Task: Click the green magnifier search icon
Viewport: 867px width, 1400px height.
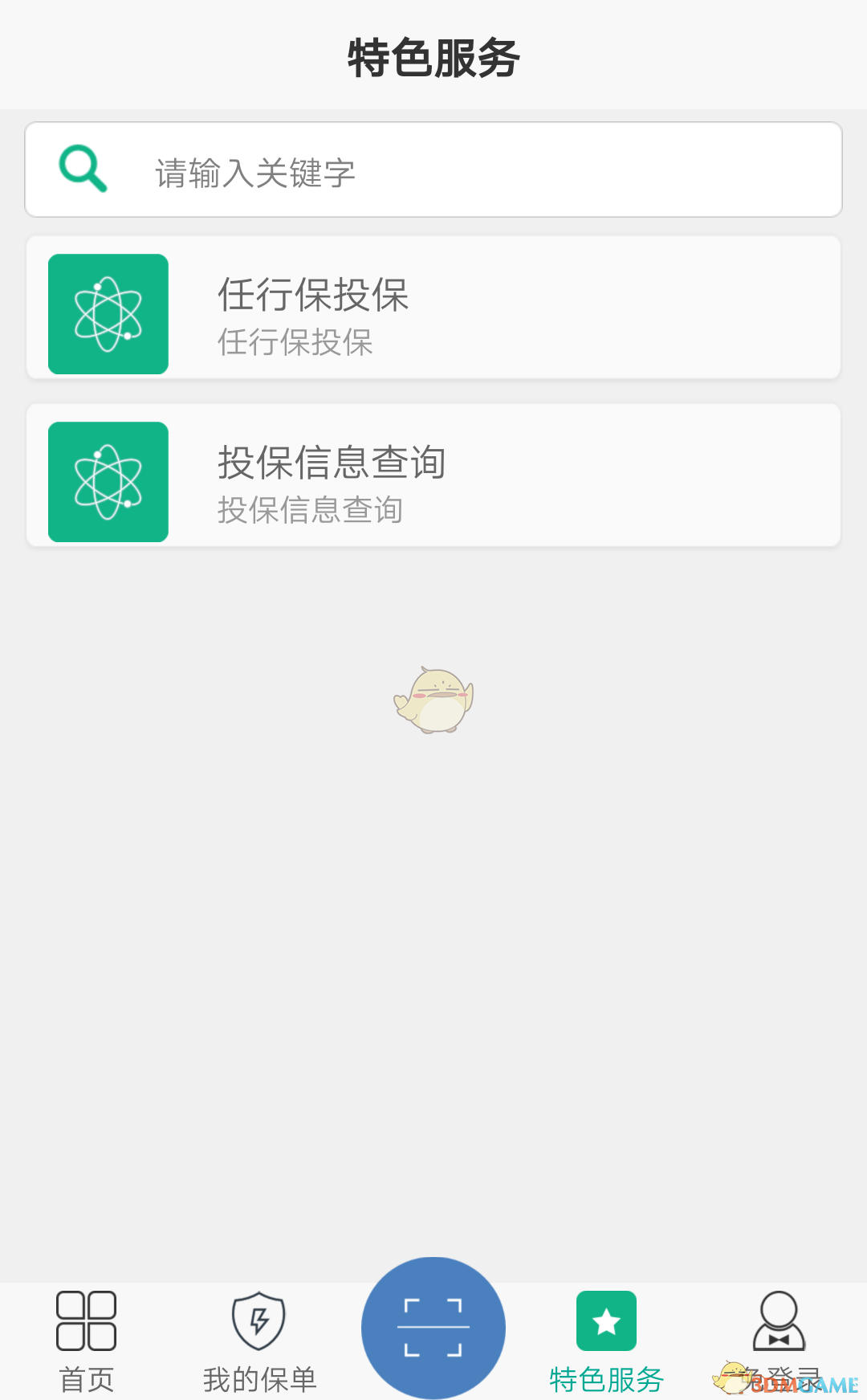Action: (x=83, y=169)
